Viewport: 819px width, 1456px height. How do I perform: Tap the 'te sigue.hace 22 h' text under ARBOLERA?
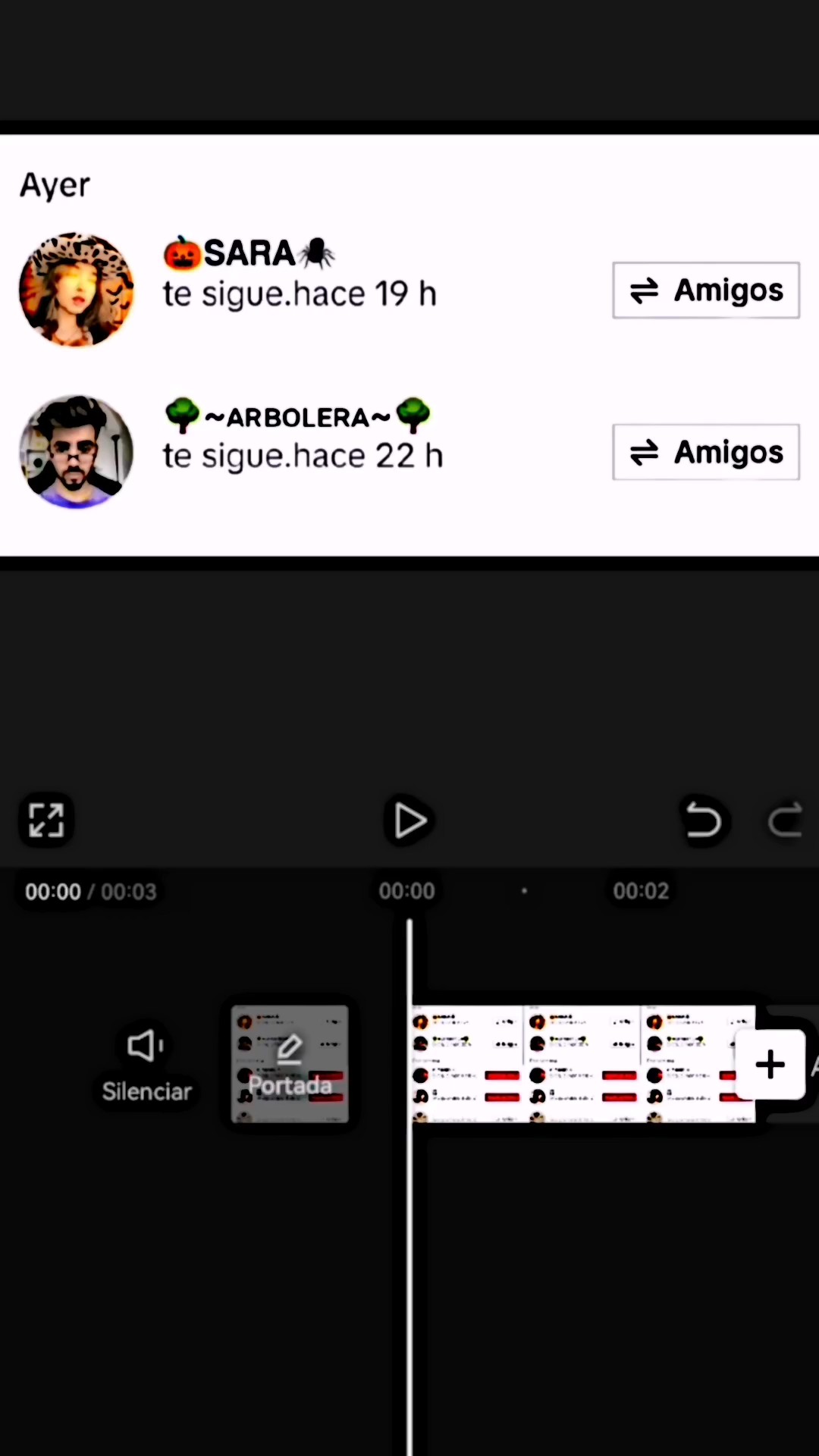pyautogui.click(x=303, y=455)
